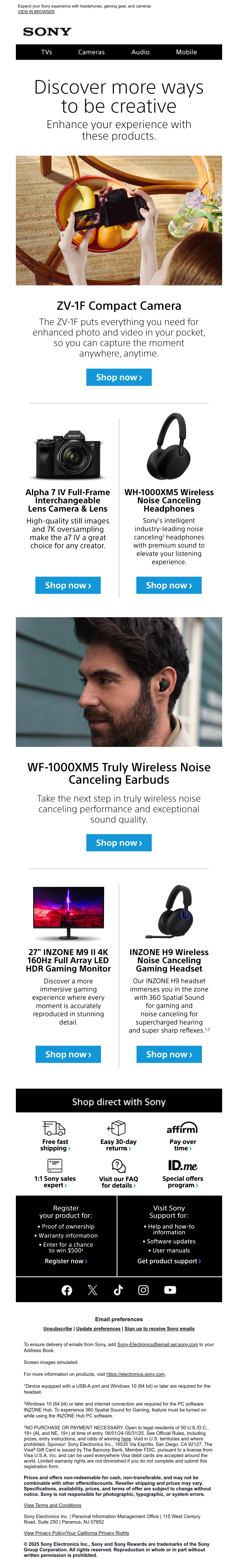Shop now for the ZV-1F Compact Camera
The height and width of the screenshot is (1568, 238).
(119, 377)
